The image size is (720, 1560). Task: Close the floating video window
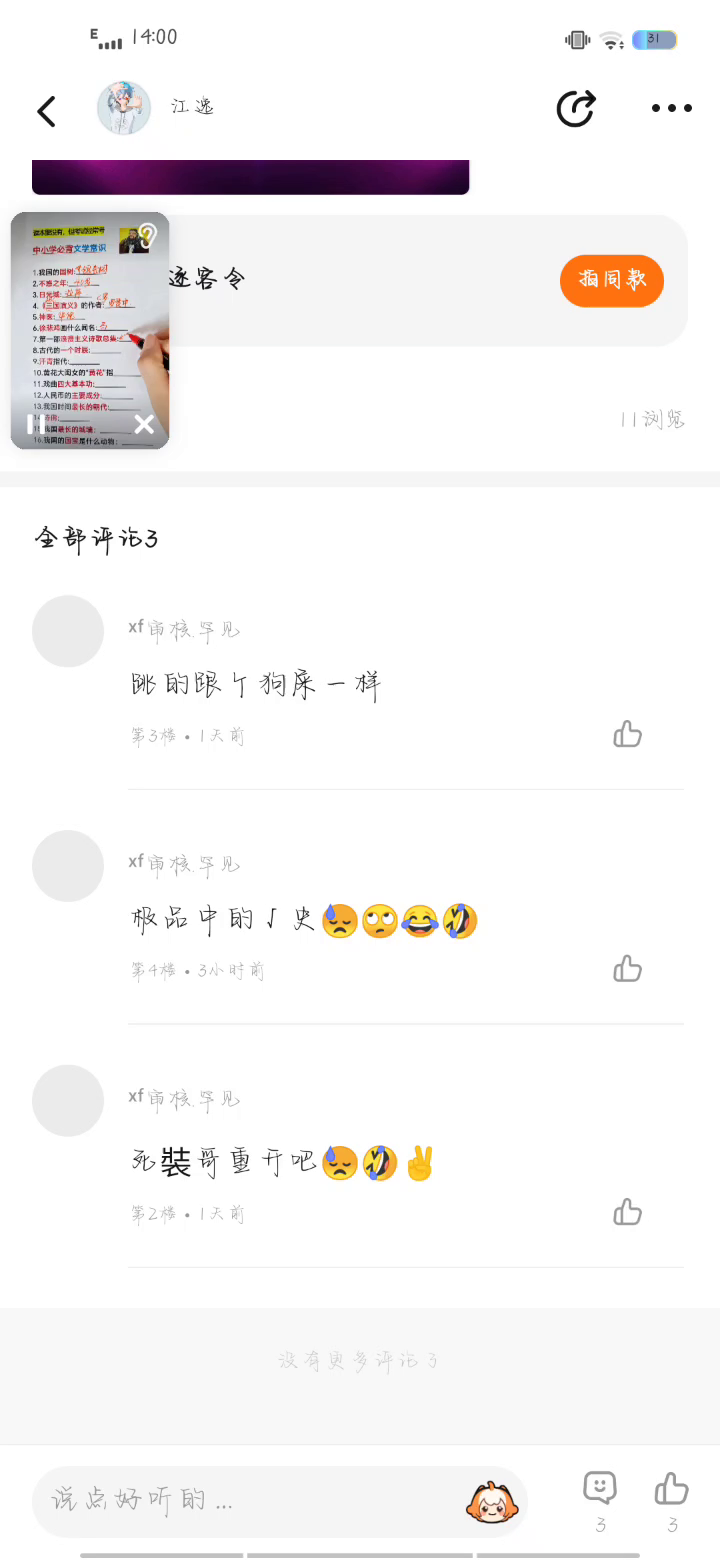144,424
